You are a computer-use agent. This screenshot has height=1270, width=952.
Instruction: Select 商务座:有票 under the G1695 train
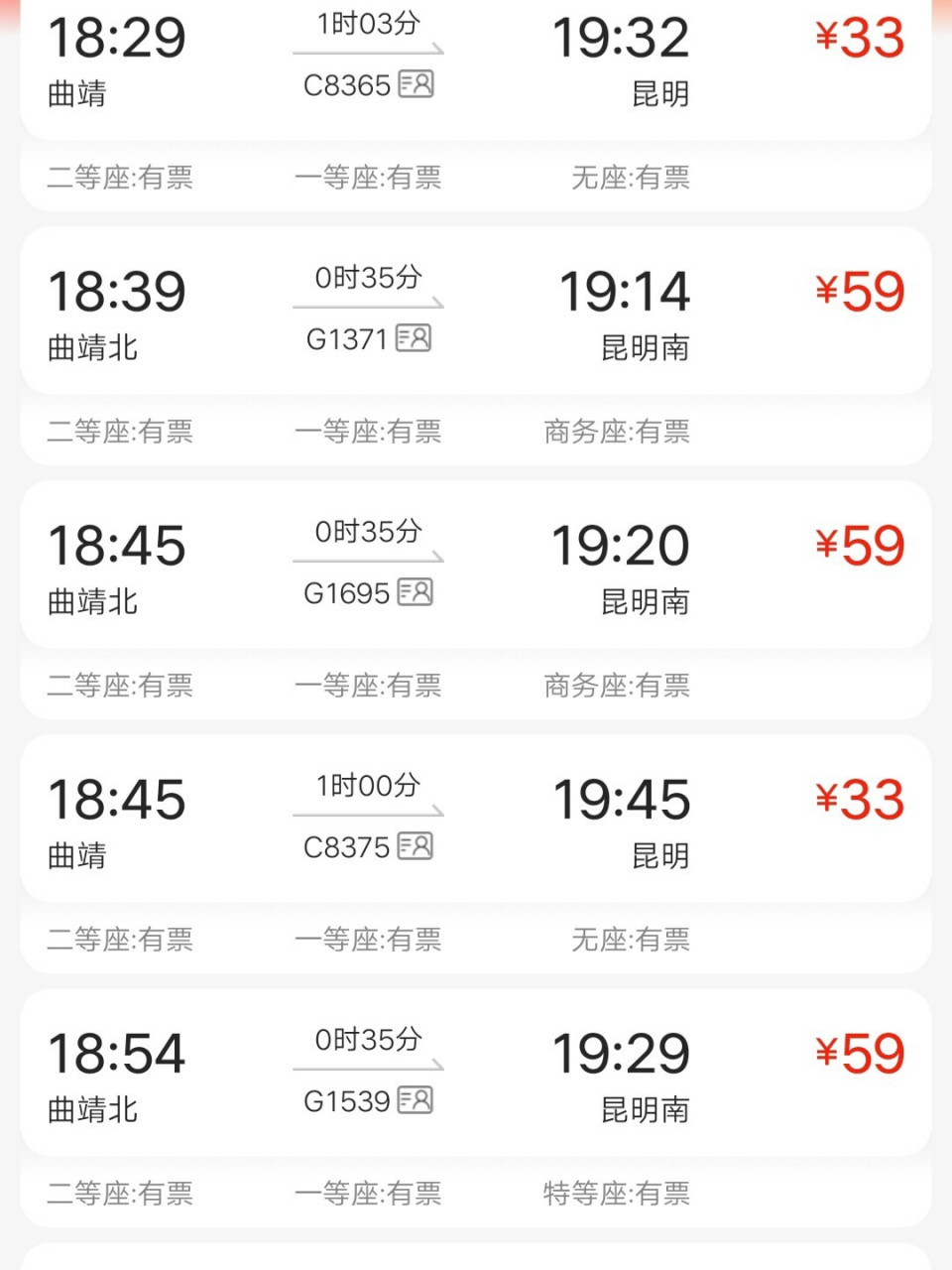(x=615, y=686)
